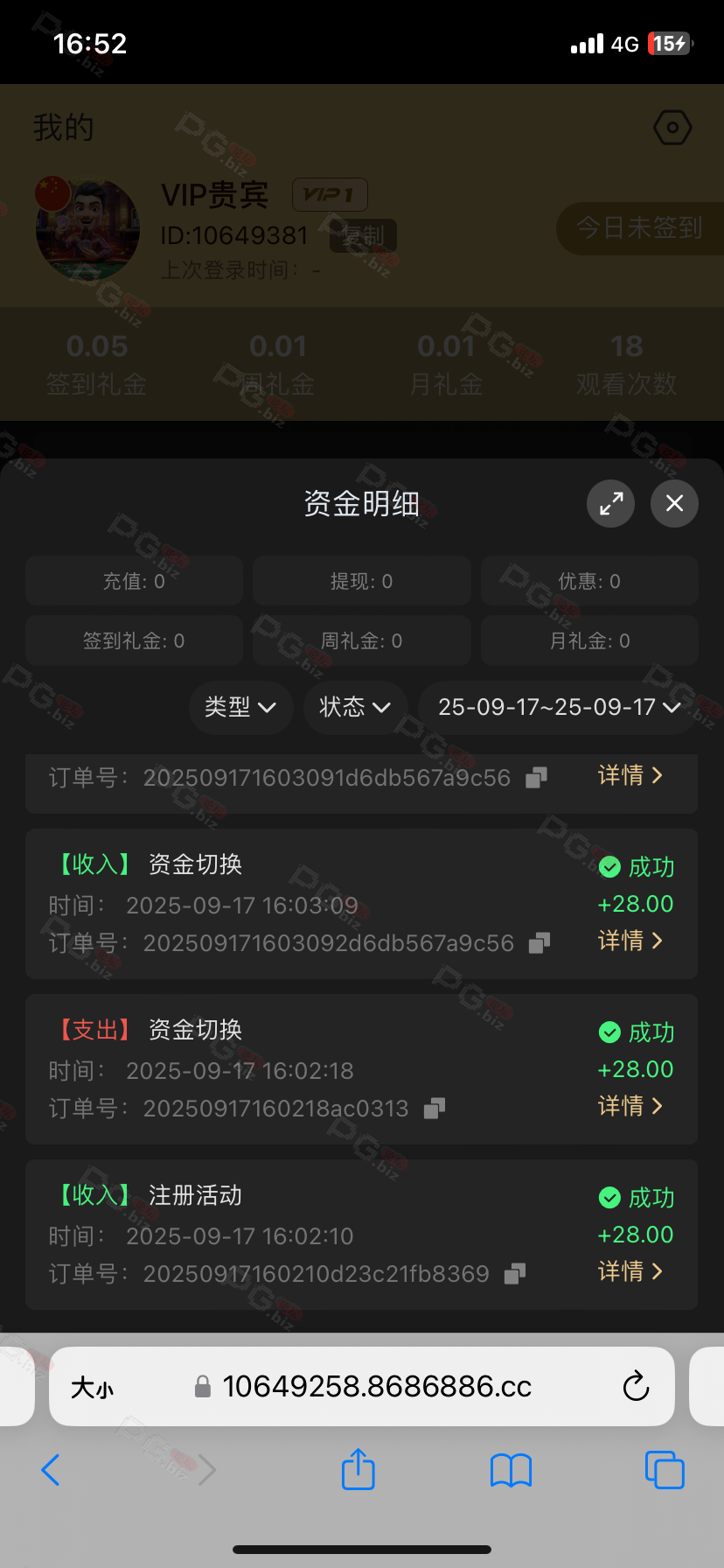
Task: Expand the 资金明细 panel to full screen
Action: point(610,503)
